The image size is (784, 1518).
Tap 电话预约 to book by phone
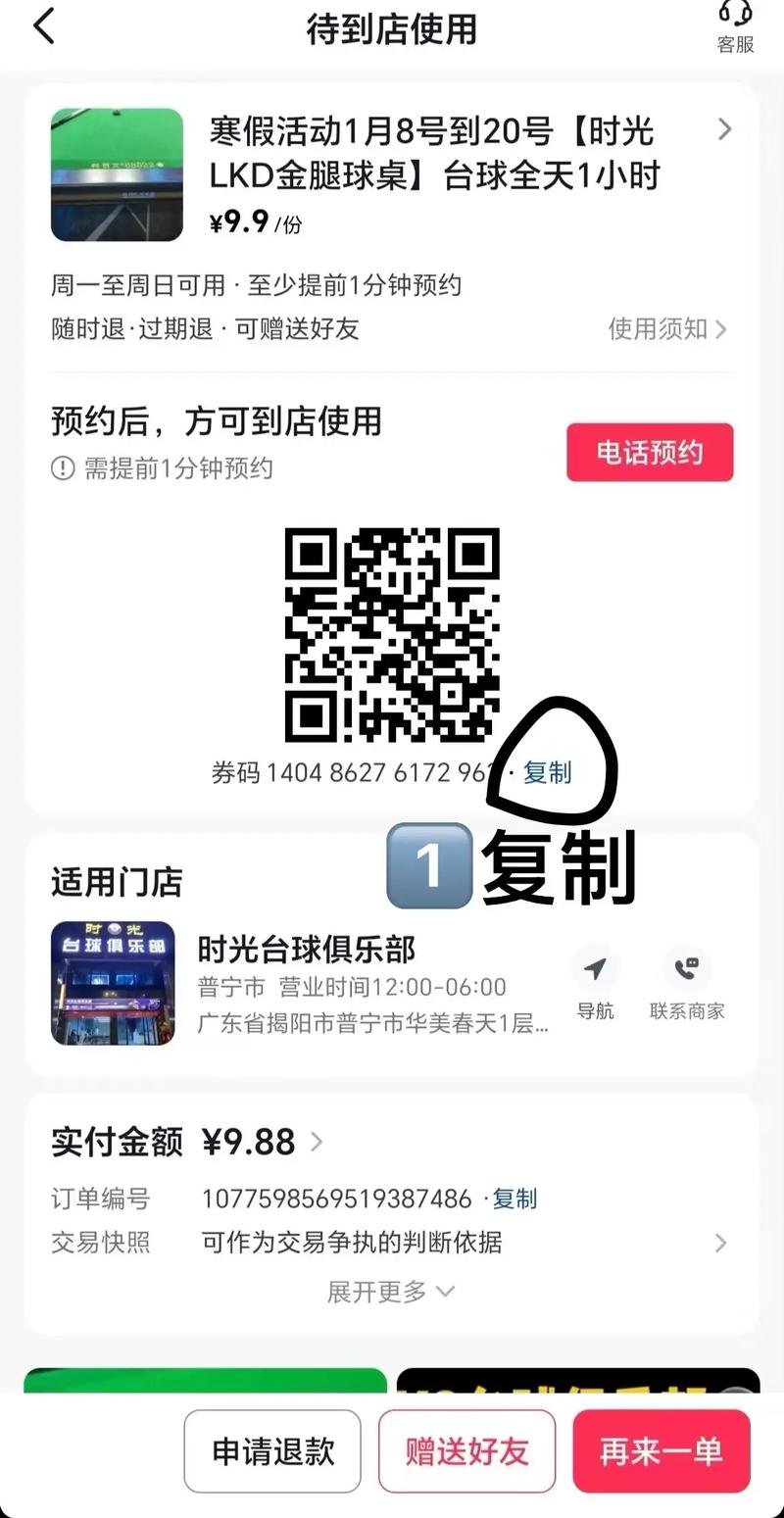(649, 452)
